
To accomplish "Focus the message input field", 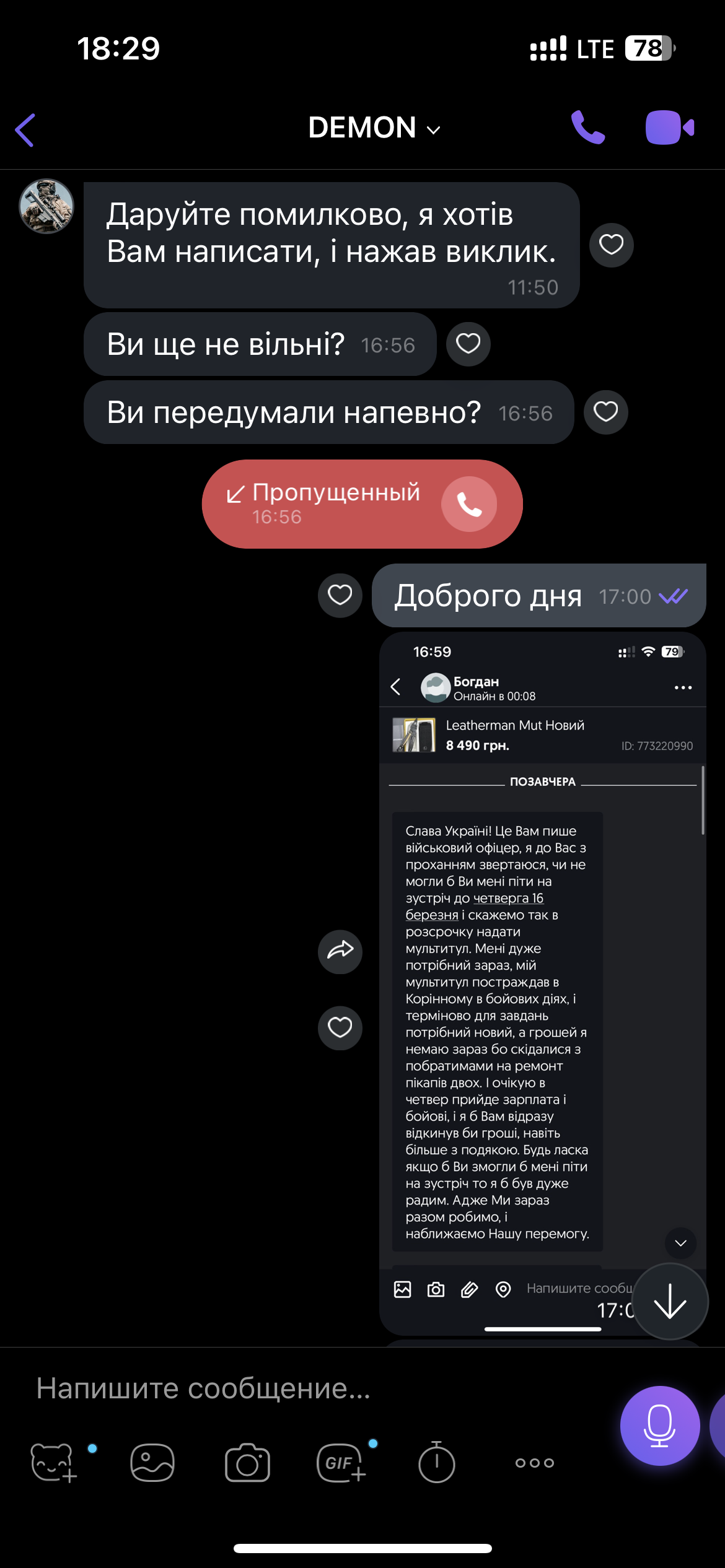I will (x=310, y=1388).
